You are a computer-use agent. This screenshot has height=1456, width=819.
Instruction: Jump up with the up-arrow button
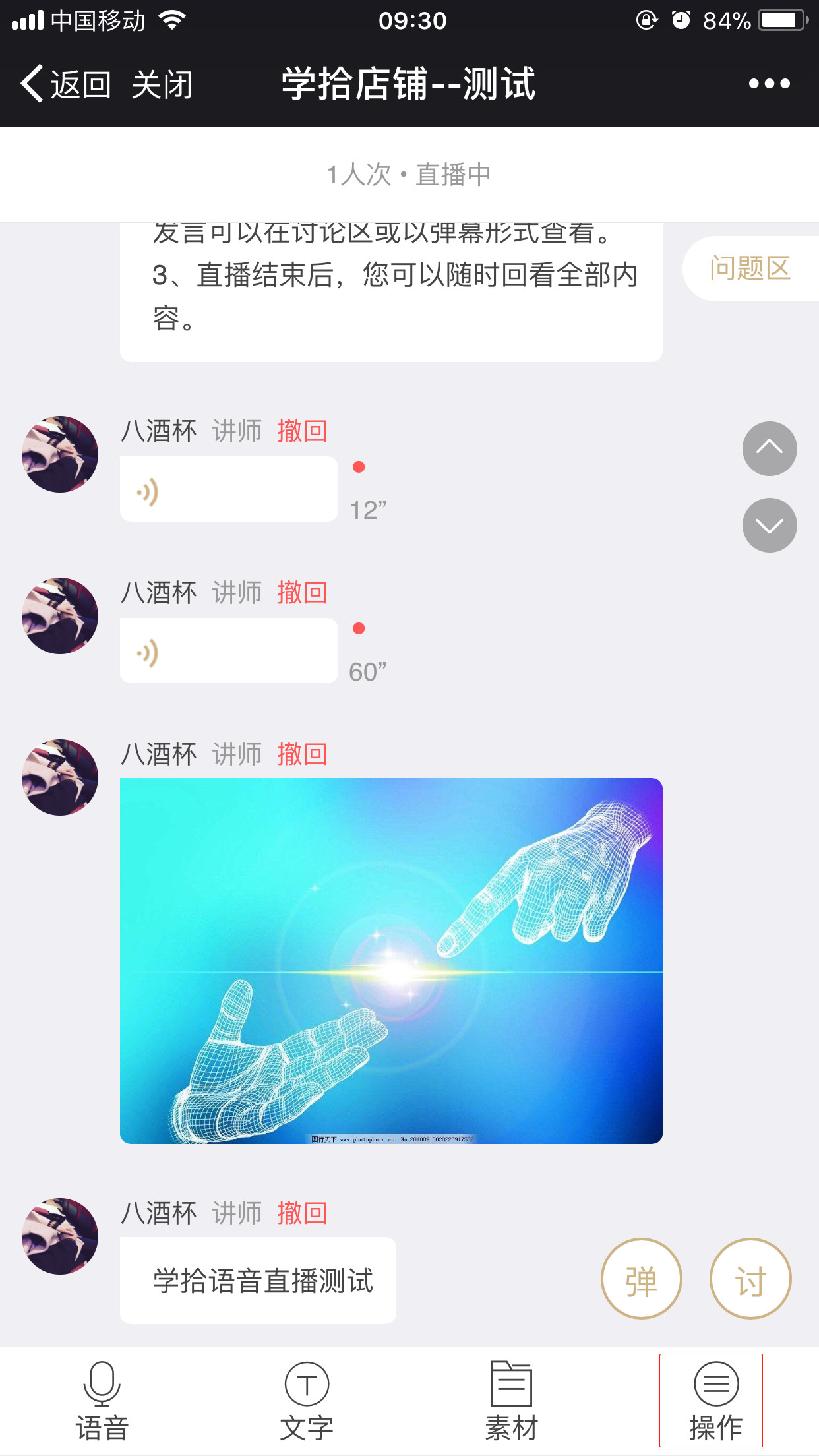(x=770, y=448)
